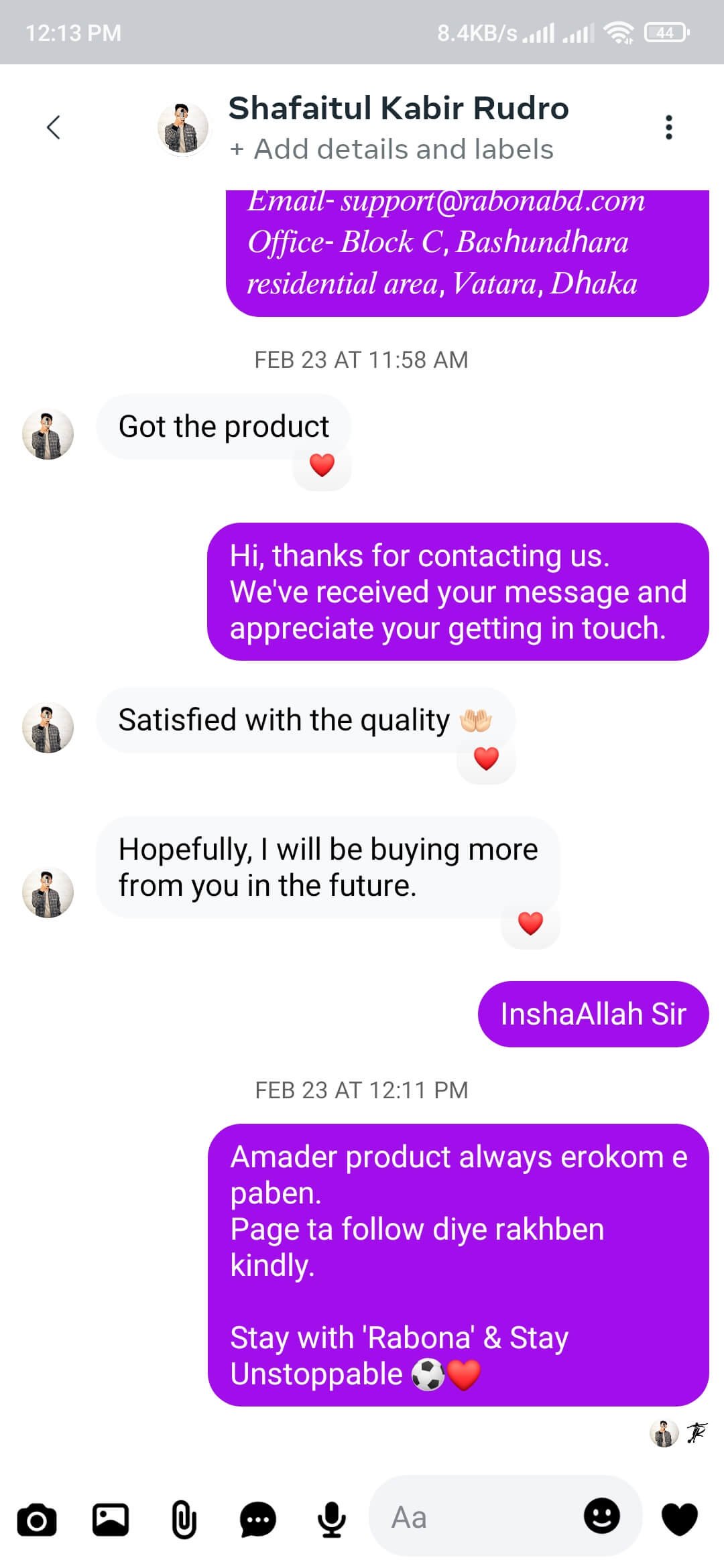Send a heart reaction
This screenshot has width=724, height=1568.
(x=679, y=1518)
